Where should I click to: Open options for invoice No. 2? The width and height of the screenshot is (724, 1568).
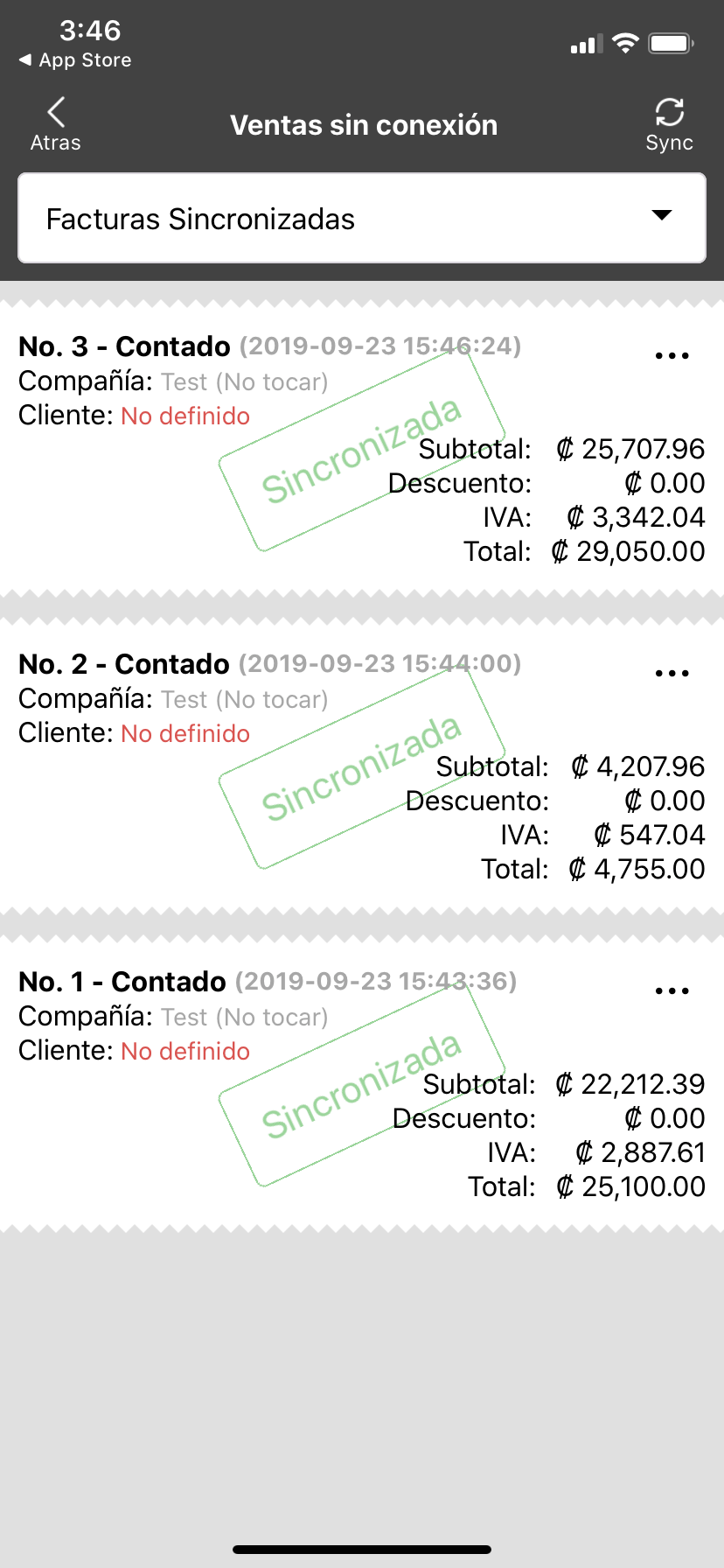click(672, 674)
